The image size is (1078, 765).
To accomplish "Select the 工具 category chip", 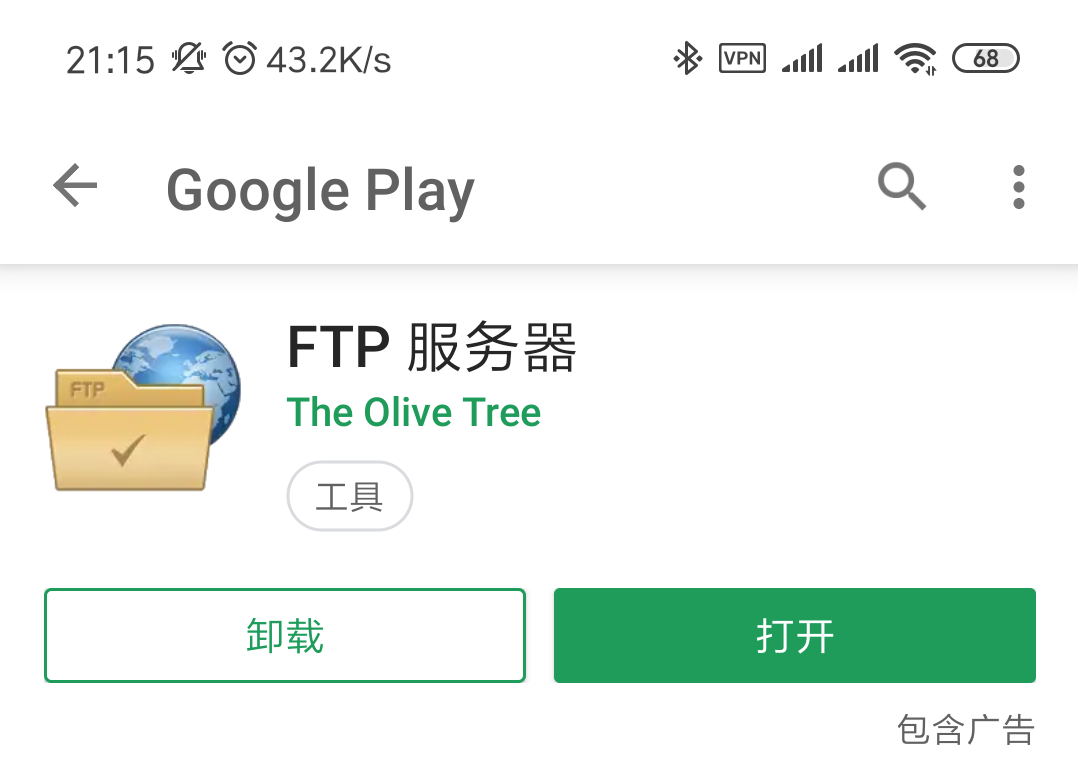I will pos(349,496).
